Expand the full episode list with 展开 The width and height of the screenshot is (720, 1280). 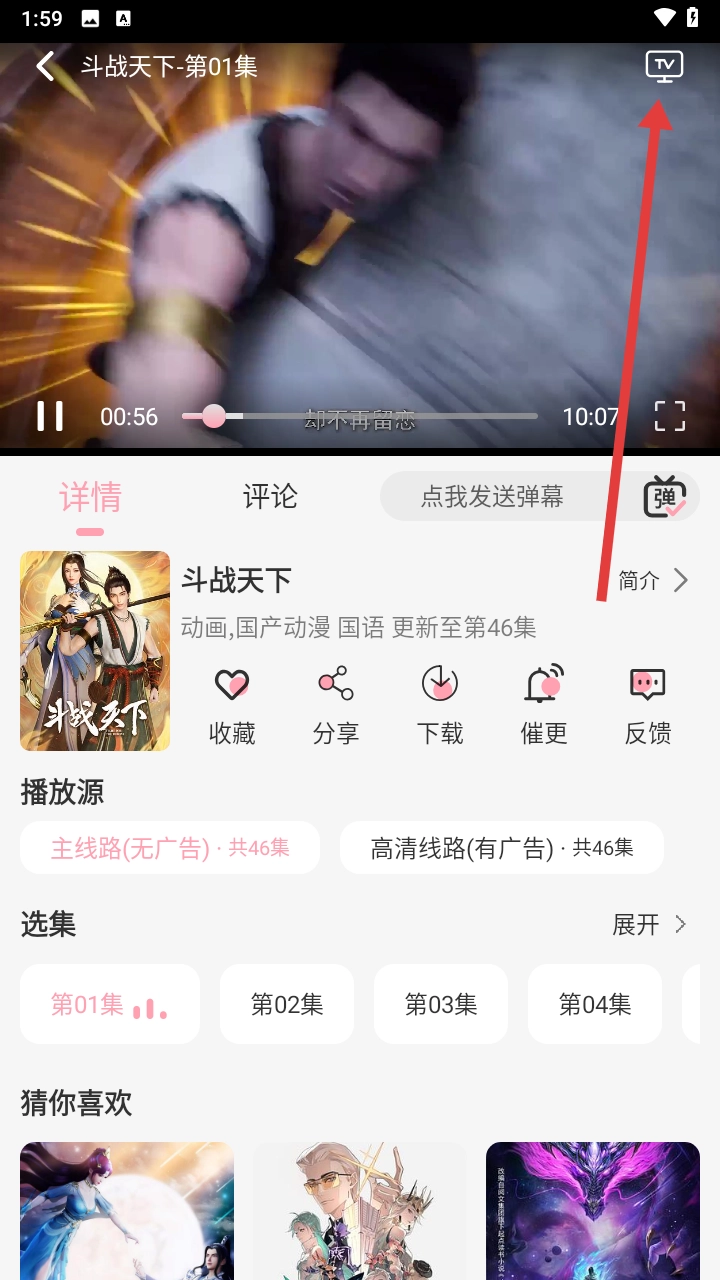coord(650,924)
